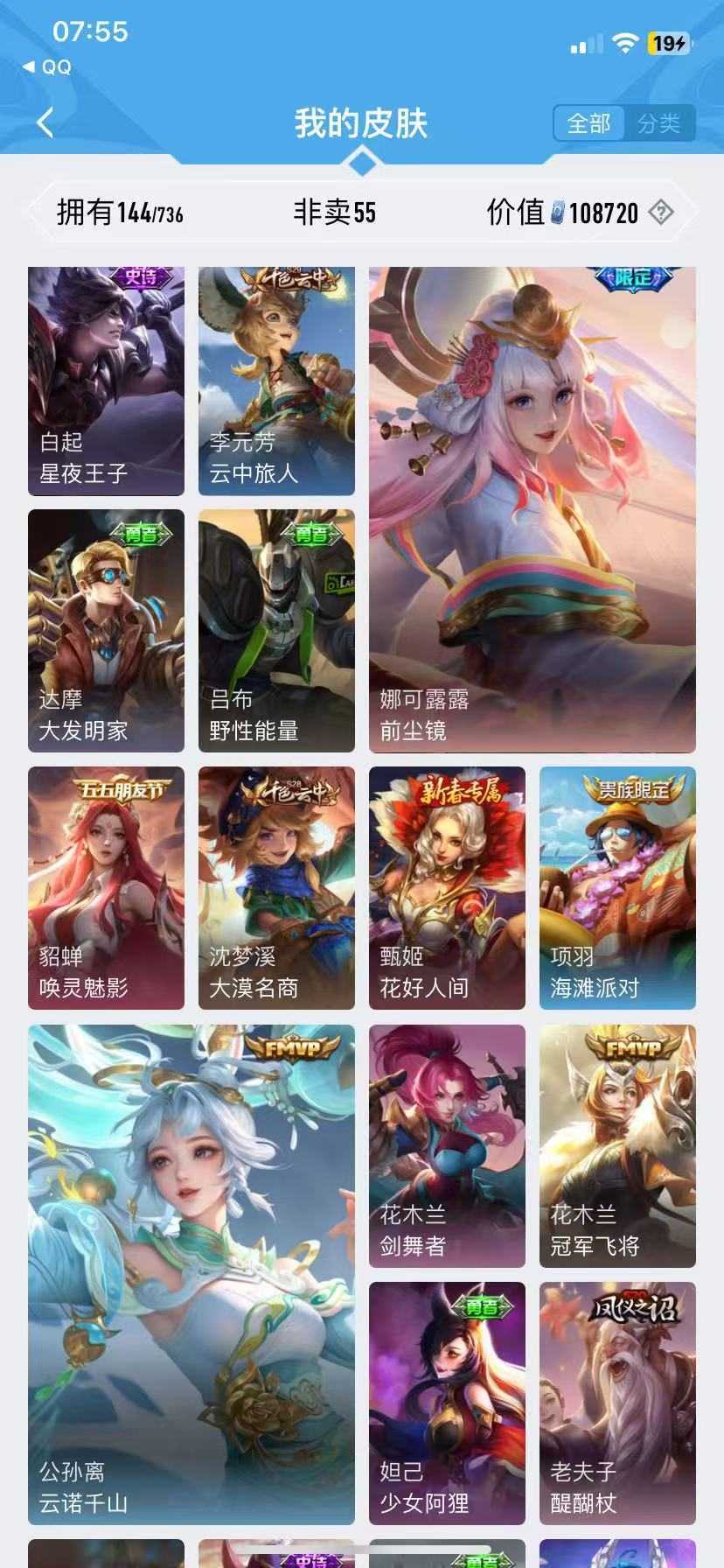View 公孙离 云诺千山 skin

pyautogui.click(x=191, y=1275)
